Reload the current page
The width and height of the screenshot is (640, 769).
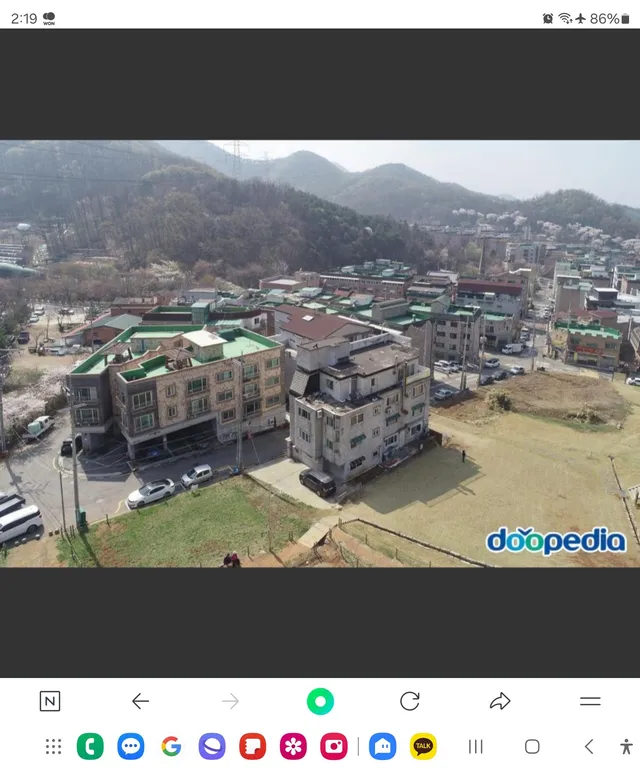coord(410,701)
